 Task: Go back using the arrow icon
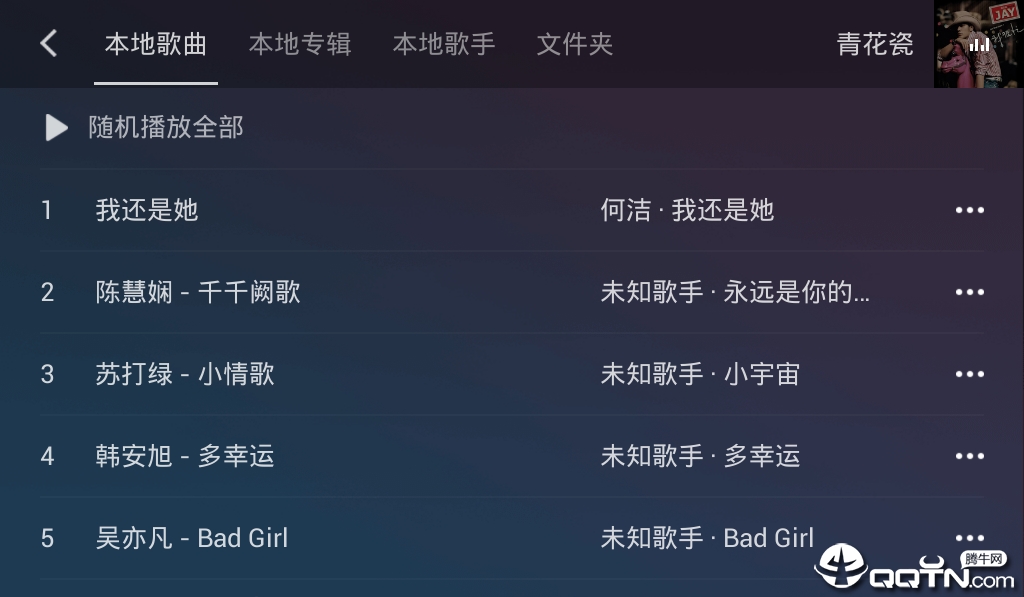[48, 44]
